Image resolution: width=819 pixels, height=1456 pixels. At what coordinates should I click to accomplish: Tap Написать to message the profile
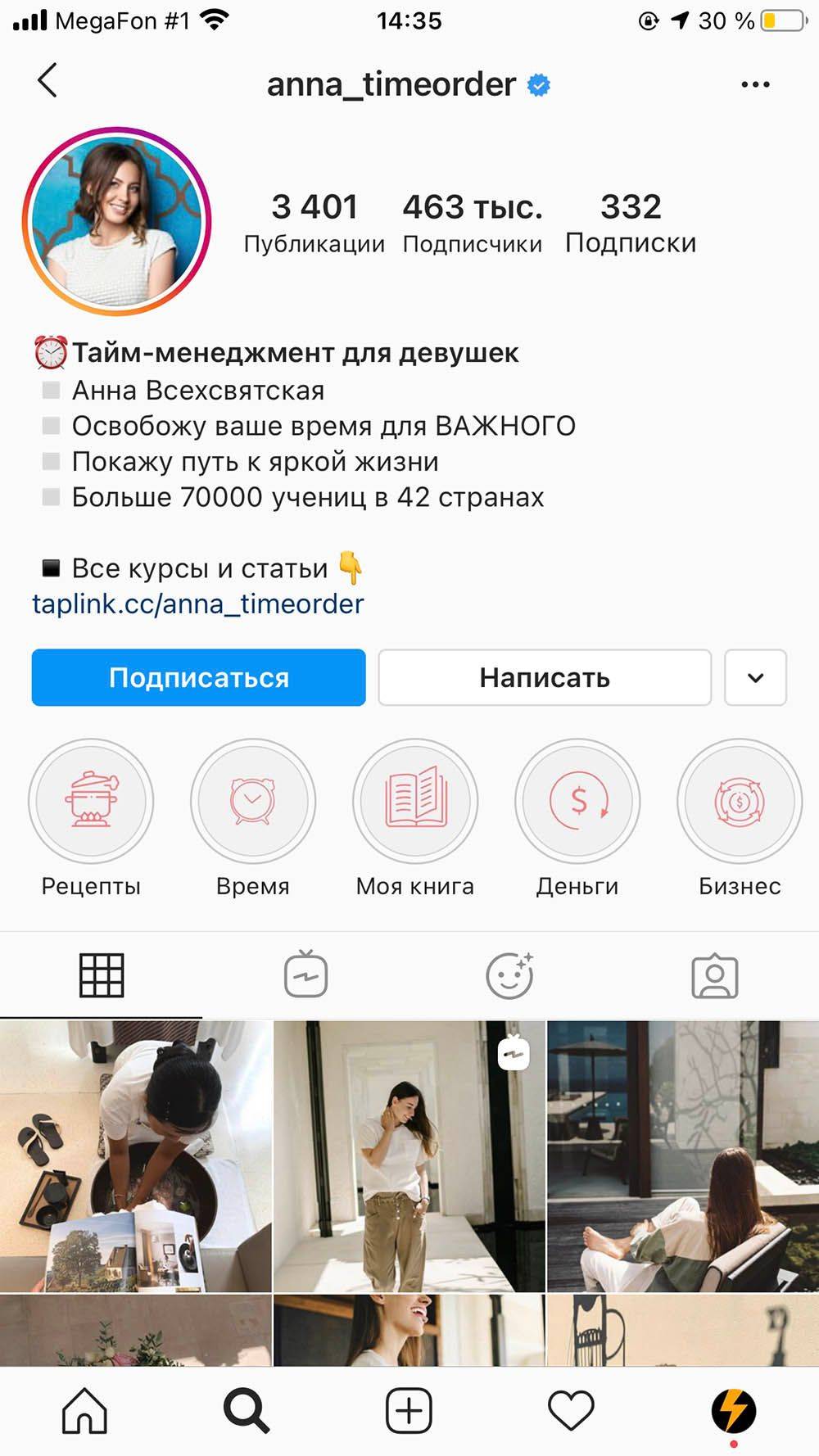click(544, 677)
